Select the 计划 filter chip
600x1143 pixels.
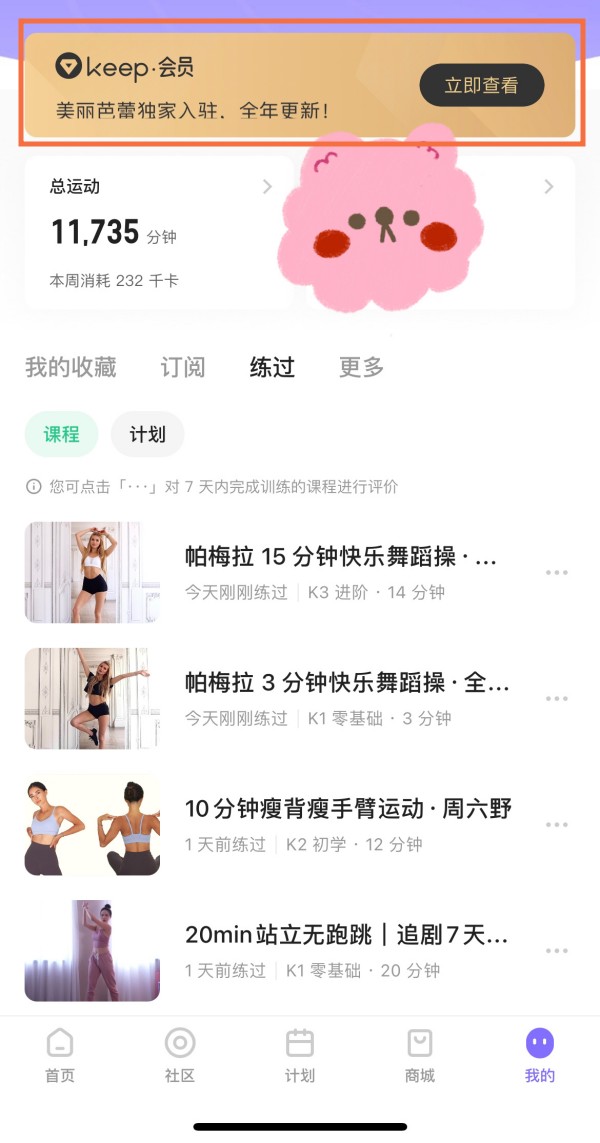click(x=147, y=434)
